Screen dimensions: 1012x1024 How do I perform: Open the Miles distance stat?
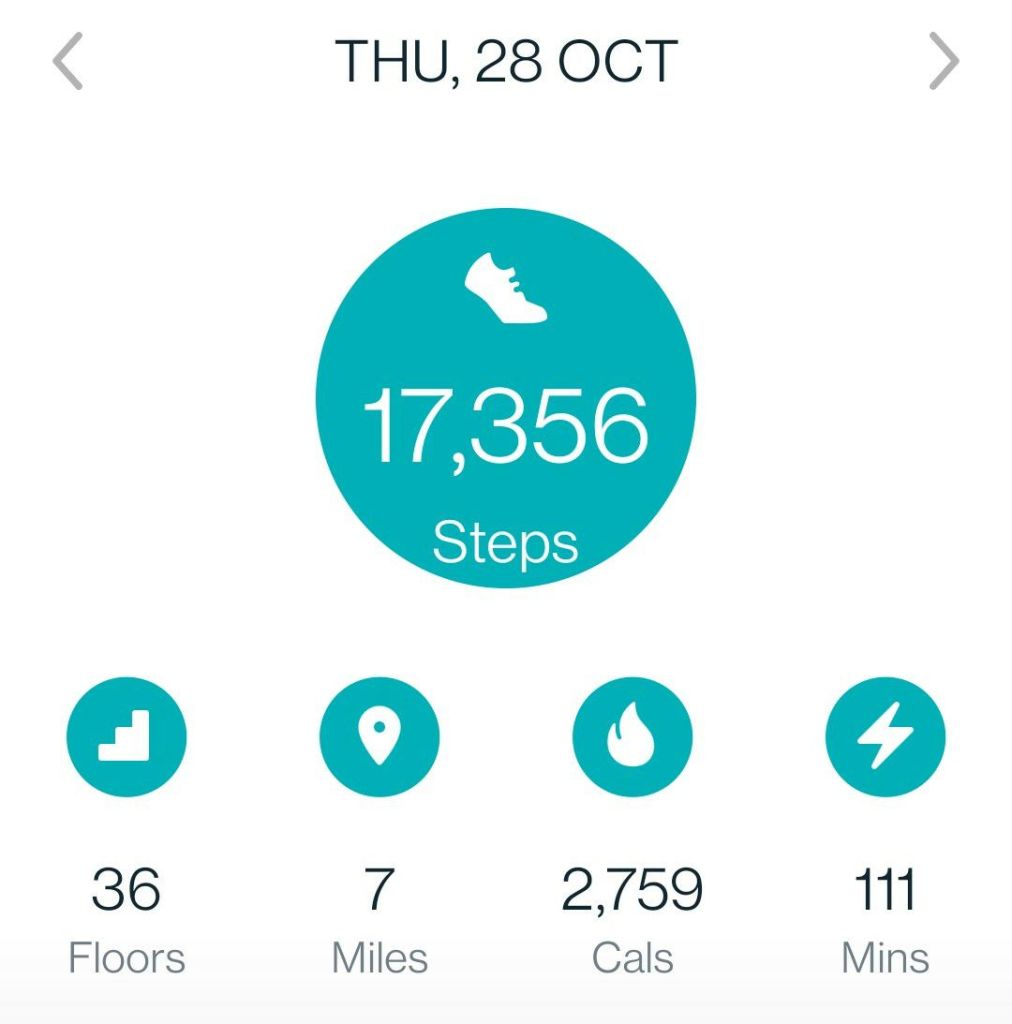point(379,737)
